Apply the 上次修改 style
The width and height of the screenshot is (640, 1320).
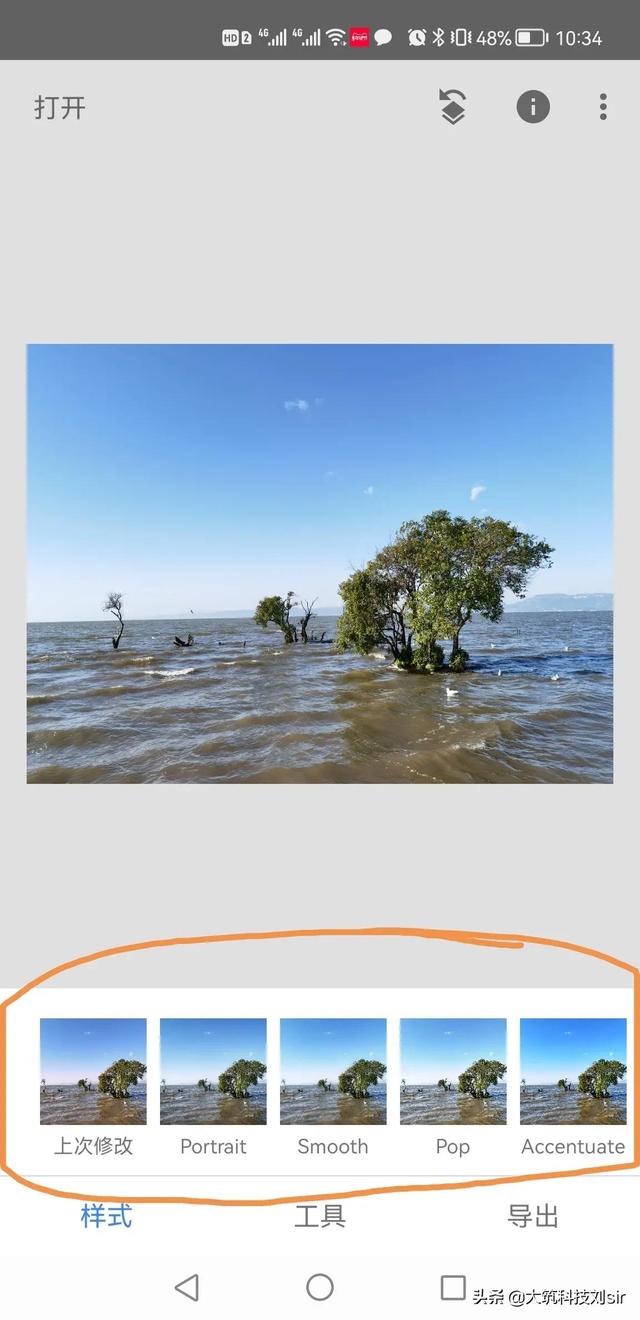(93, 1088)
